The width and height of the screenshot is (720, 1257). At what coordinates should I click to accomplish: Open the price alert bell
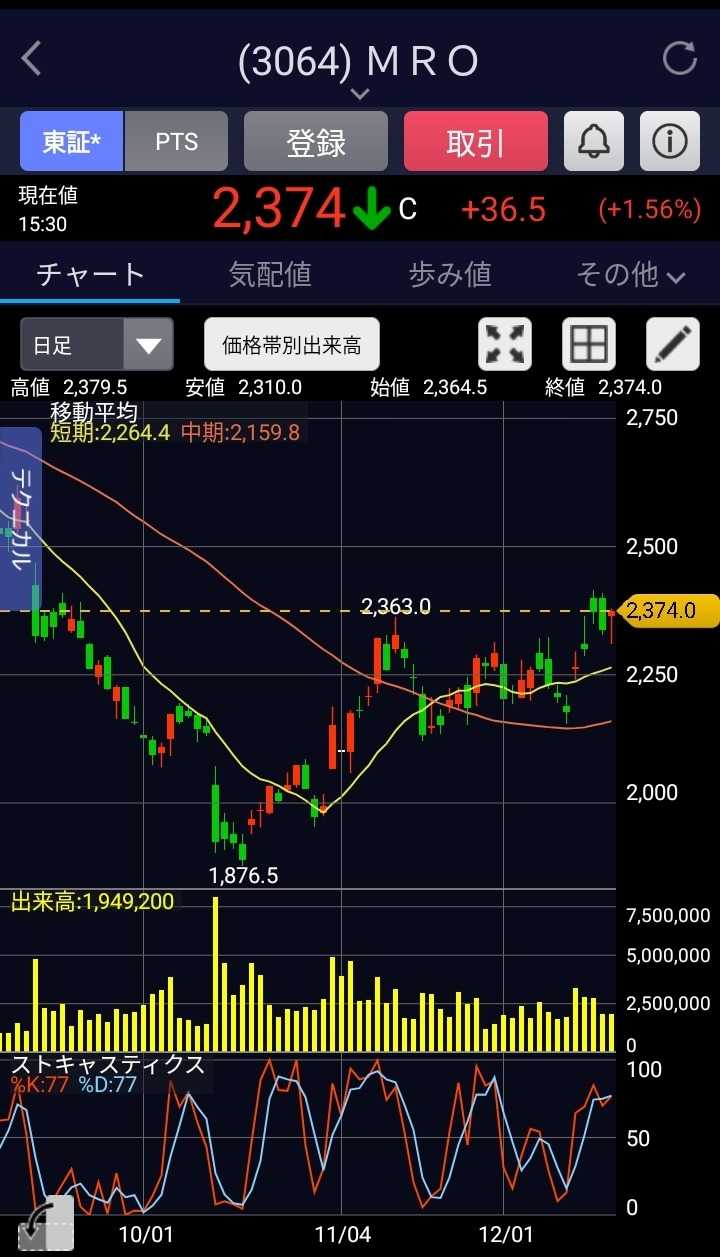(x=594, y=142)
